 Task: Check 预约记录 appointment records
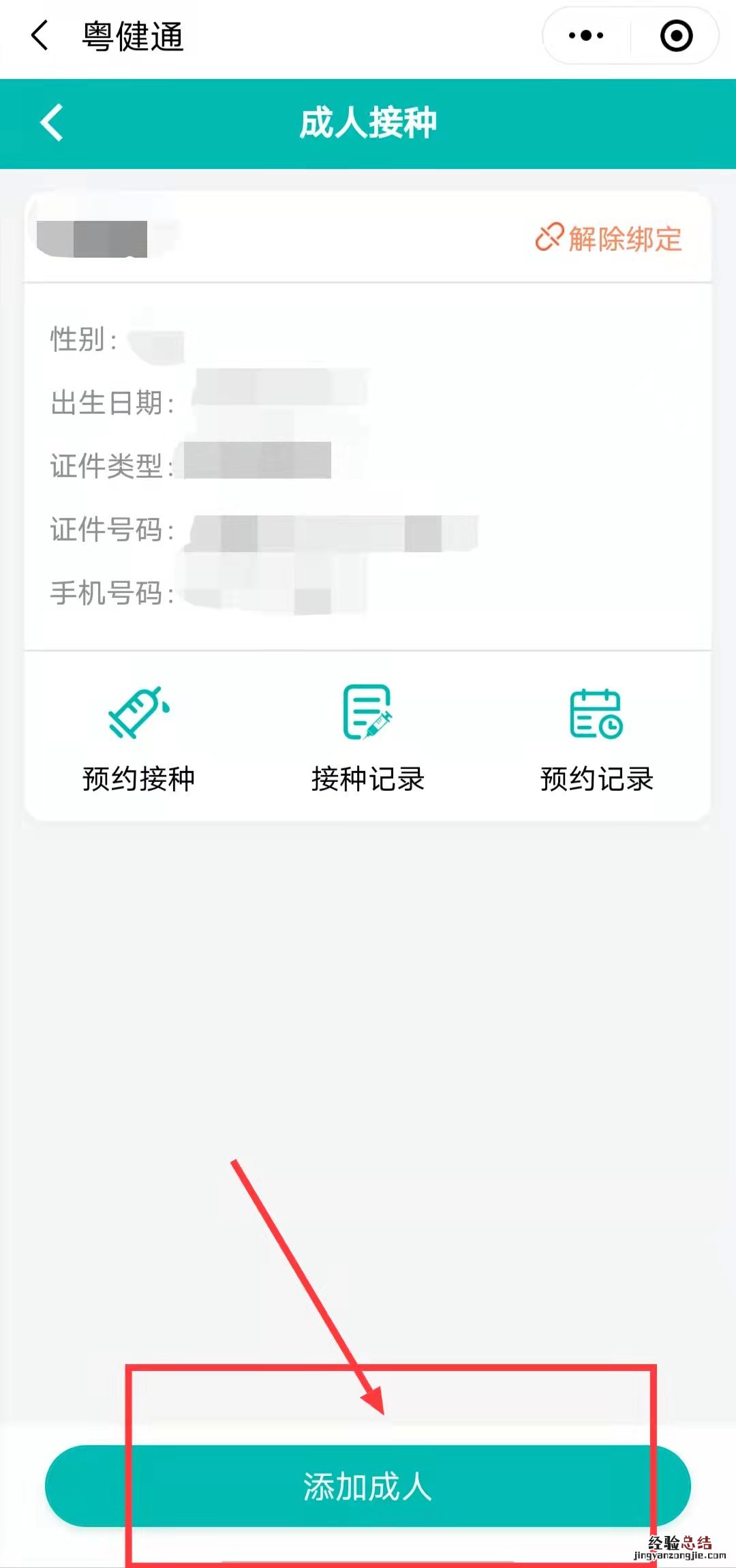[x=596, y=739]
